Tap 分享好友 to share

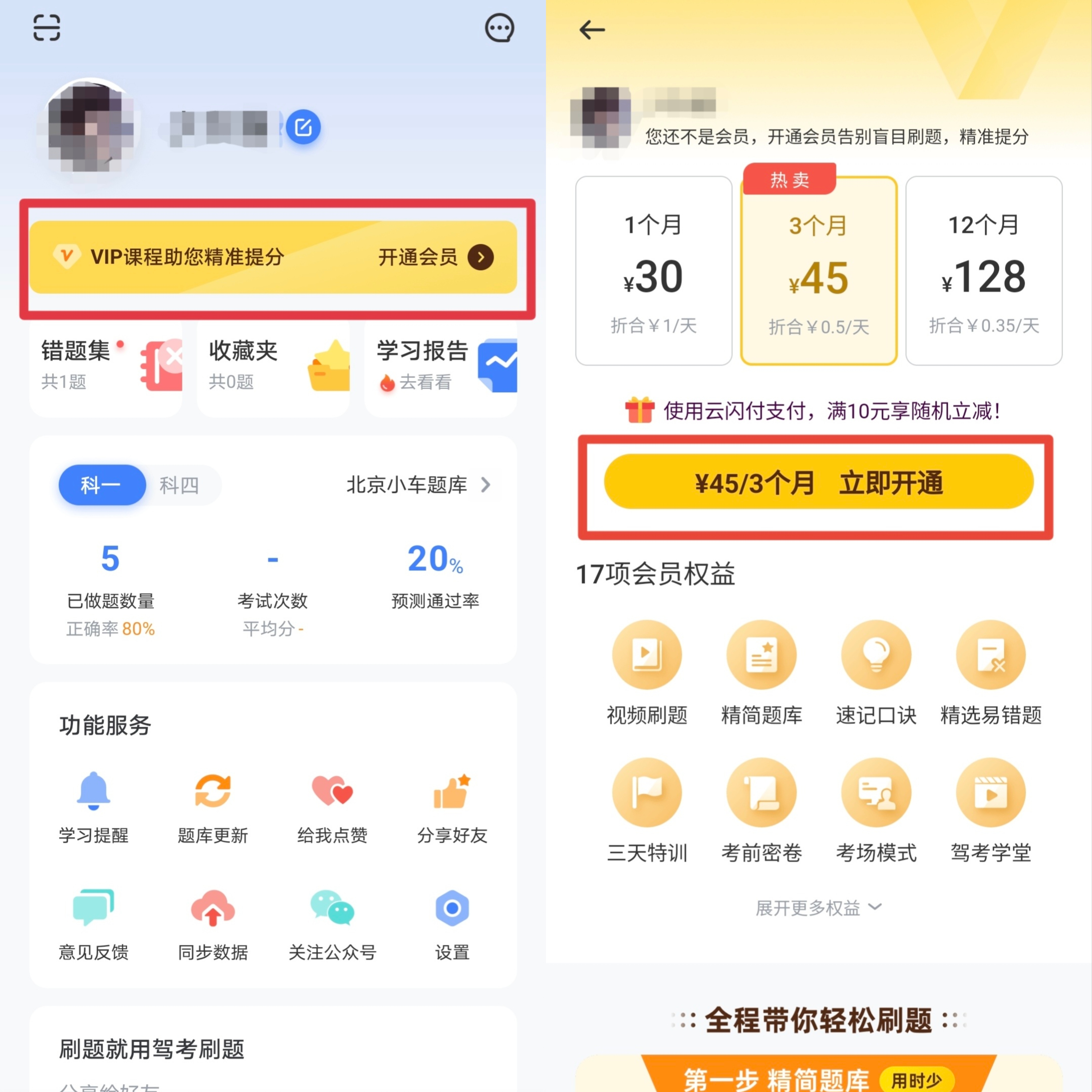(452, 806)
